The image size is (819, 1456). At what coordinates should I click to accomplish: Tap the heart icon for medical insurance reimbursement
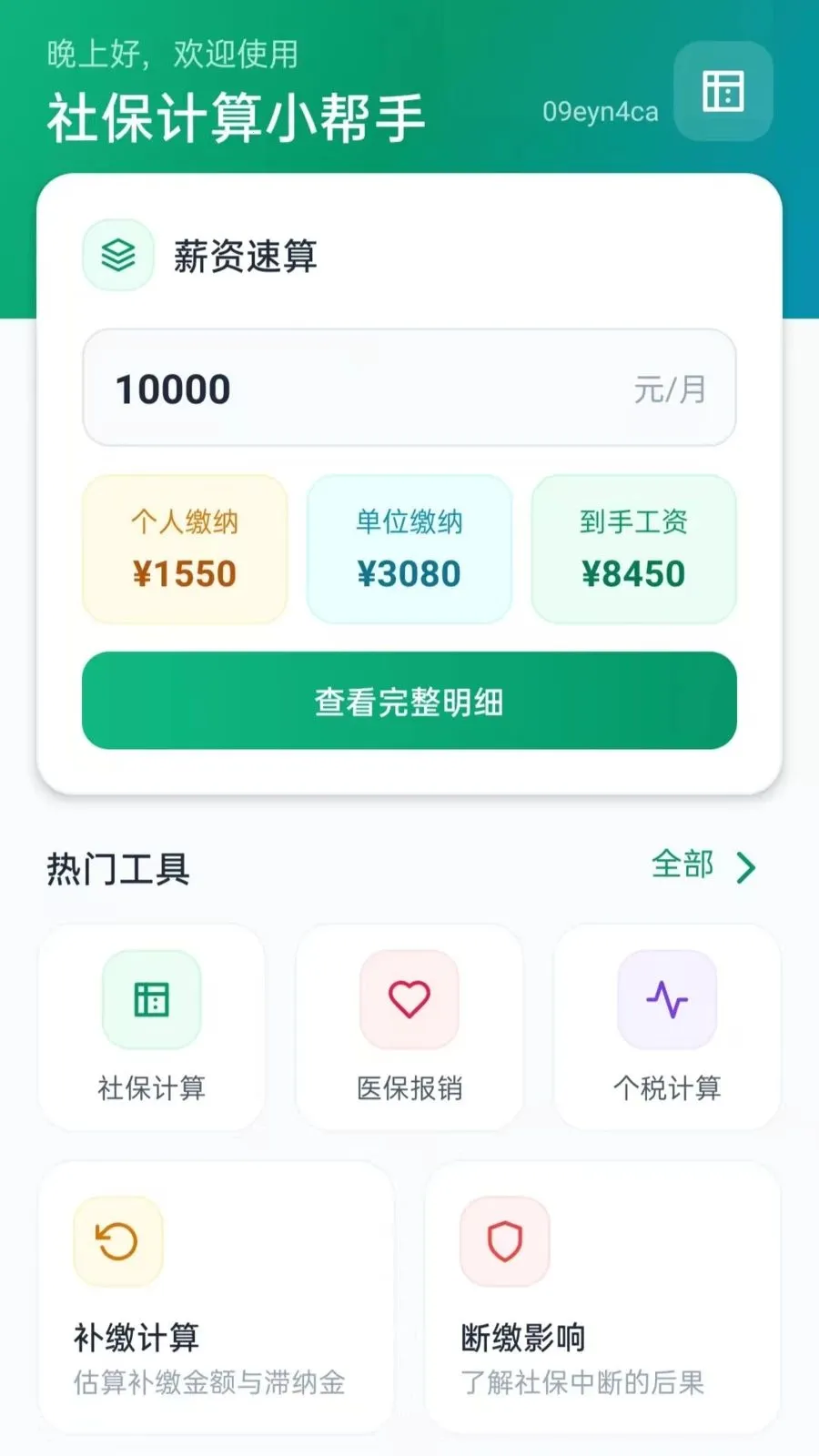(x=409, y=1001)
